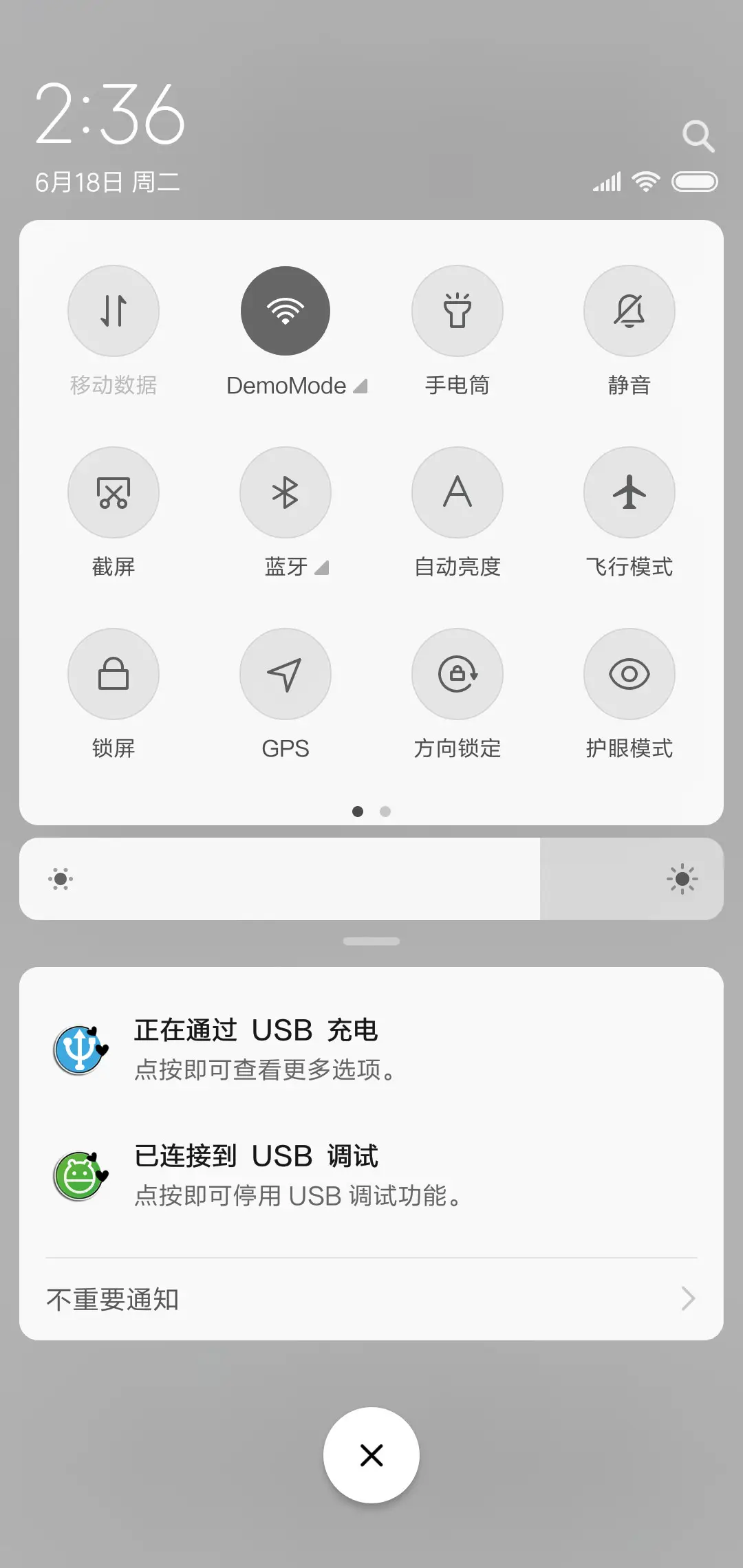Open search from the status bar
Image resolution: width=743 pixels, height=1568 pixels.
(x=699, y=135)
